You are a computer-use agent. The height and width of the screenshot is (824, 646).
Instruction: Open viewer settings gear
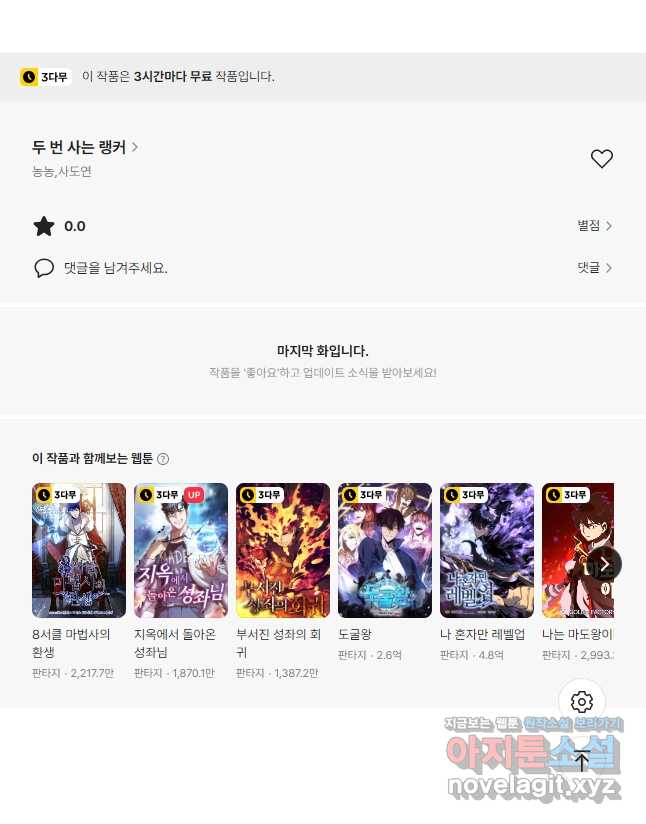[x=582, y=702]
